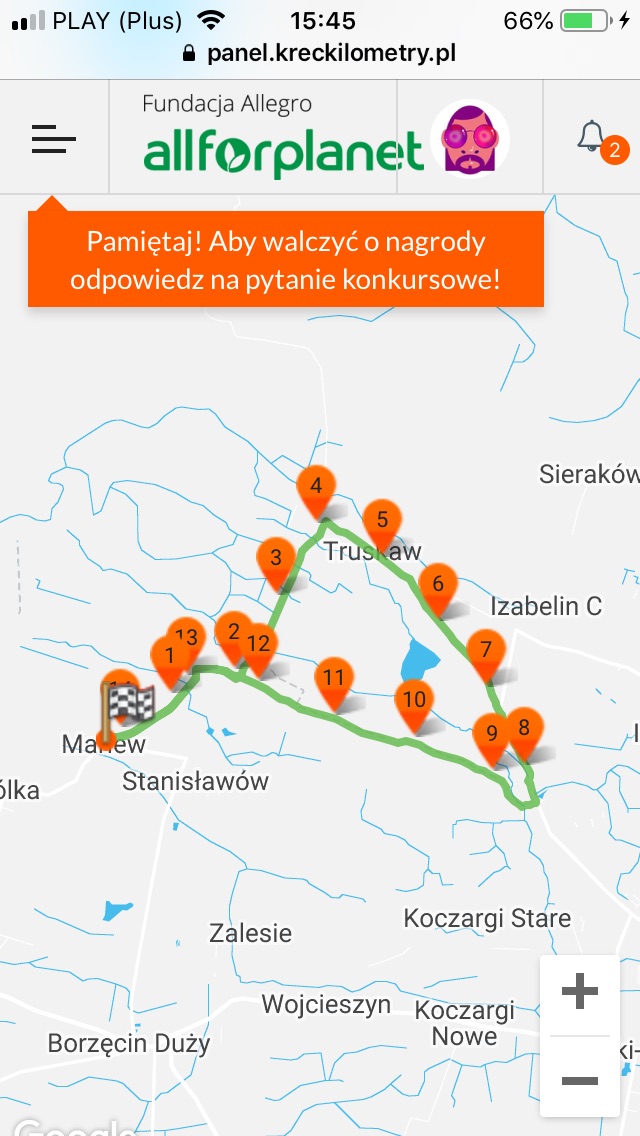Open the profile avatar
This screenshot has height=1136, width=640.
[470, 138]
